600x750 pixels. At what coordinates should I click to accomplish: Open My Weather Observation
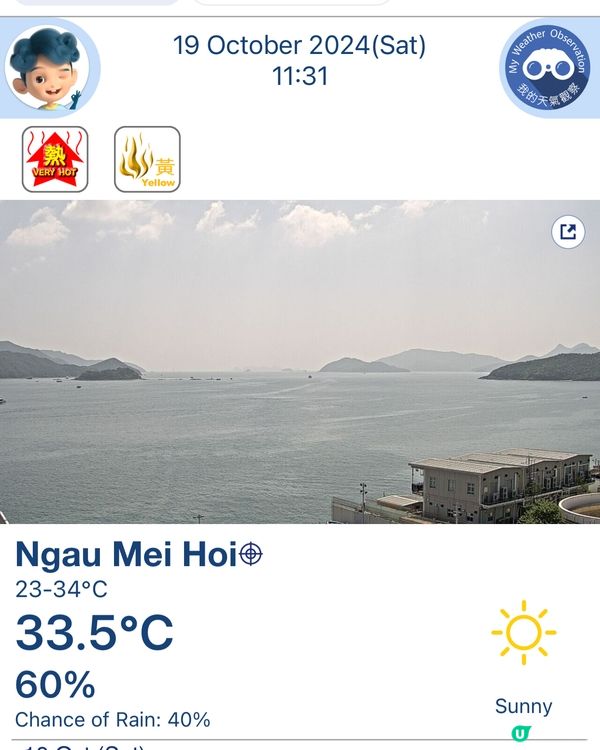(x=546, y=68)
